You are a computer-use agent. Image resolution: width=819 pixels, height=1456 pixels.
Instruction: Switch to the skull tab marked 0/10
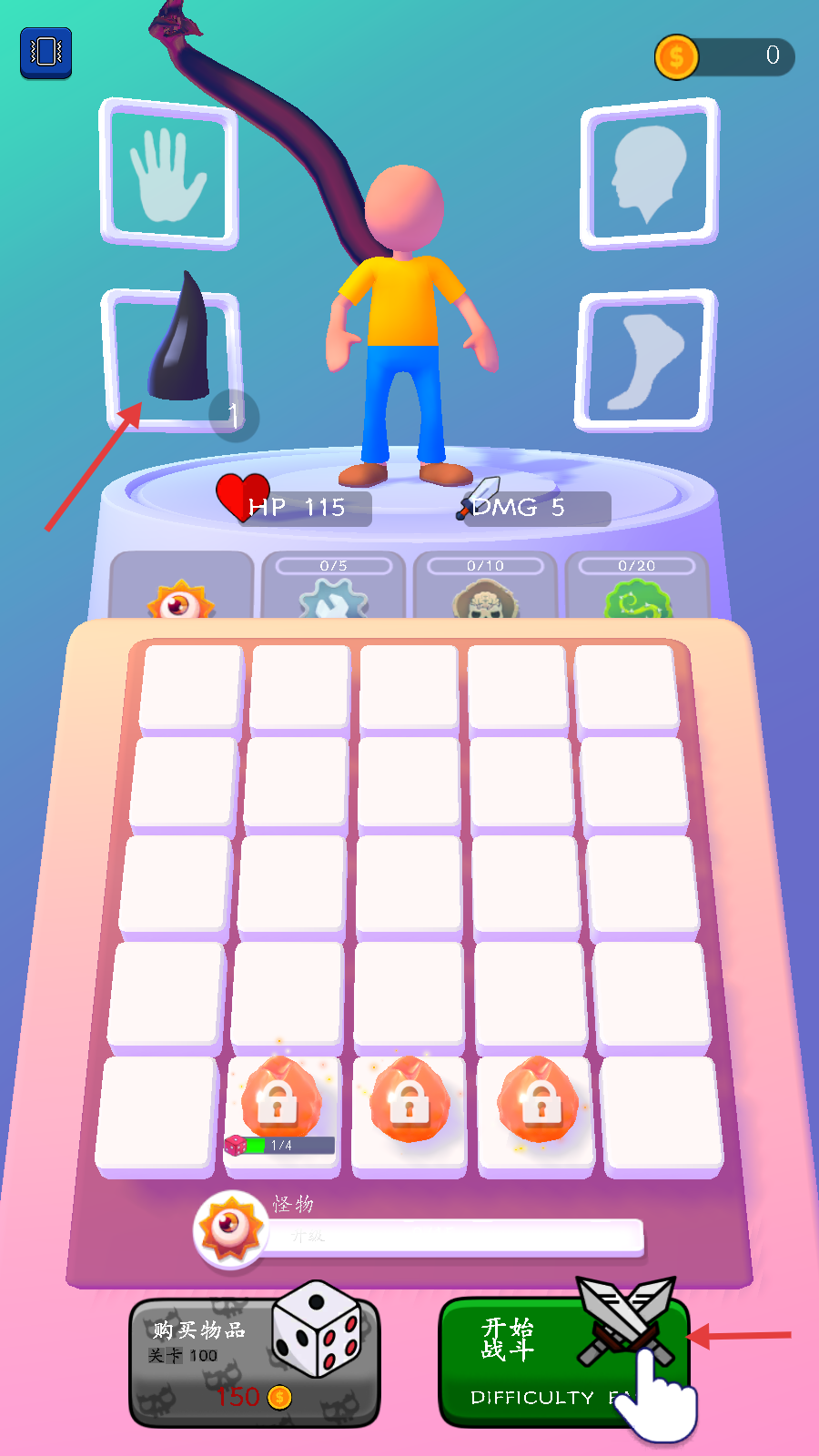point(485,589)
